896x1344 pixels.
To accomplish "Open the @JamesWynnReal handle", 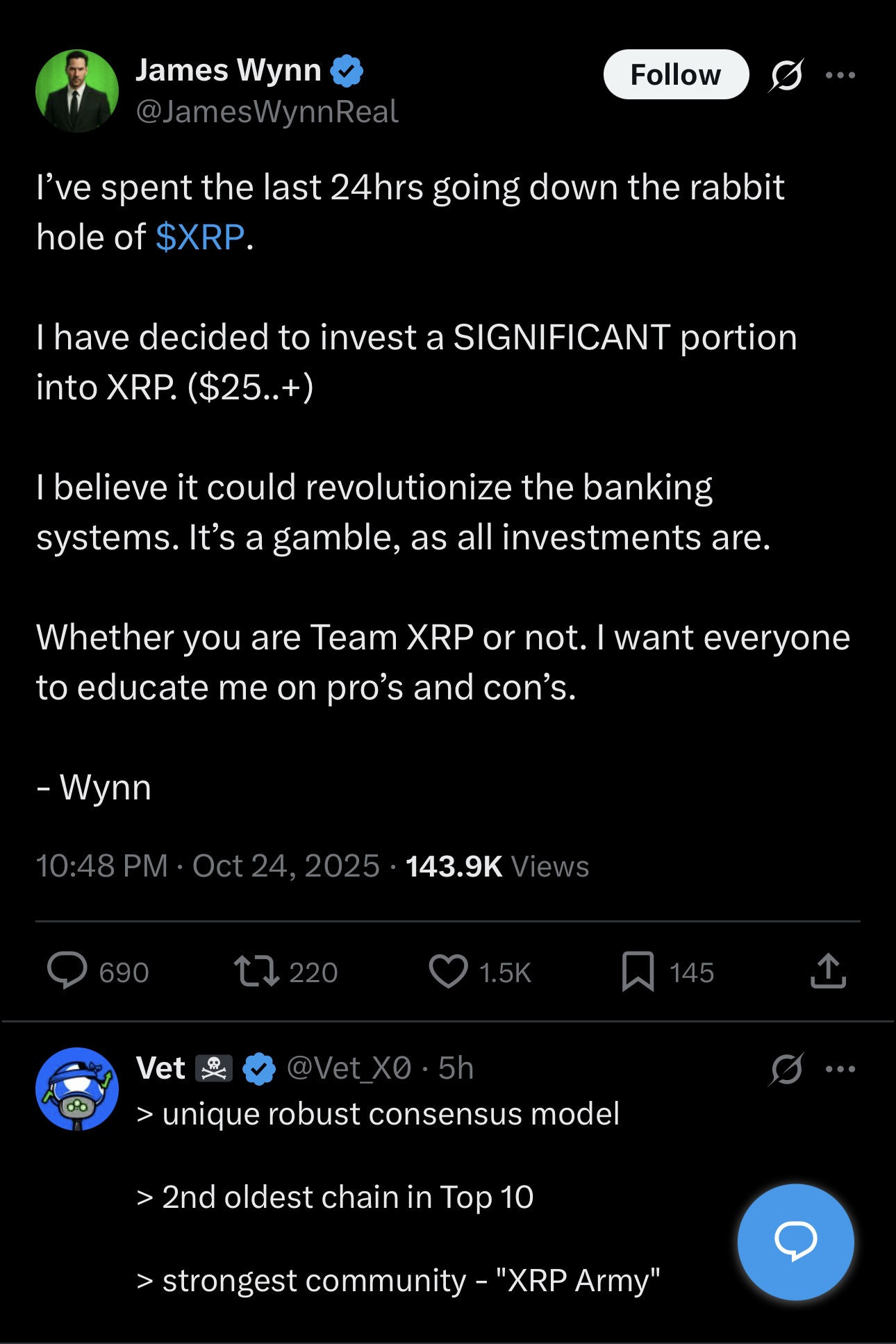I will 267,112.
